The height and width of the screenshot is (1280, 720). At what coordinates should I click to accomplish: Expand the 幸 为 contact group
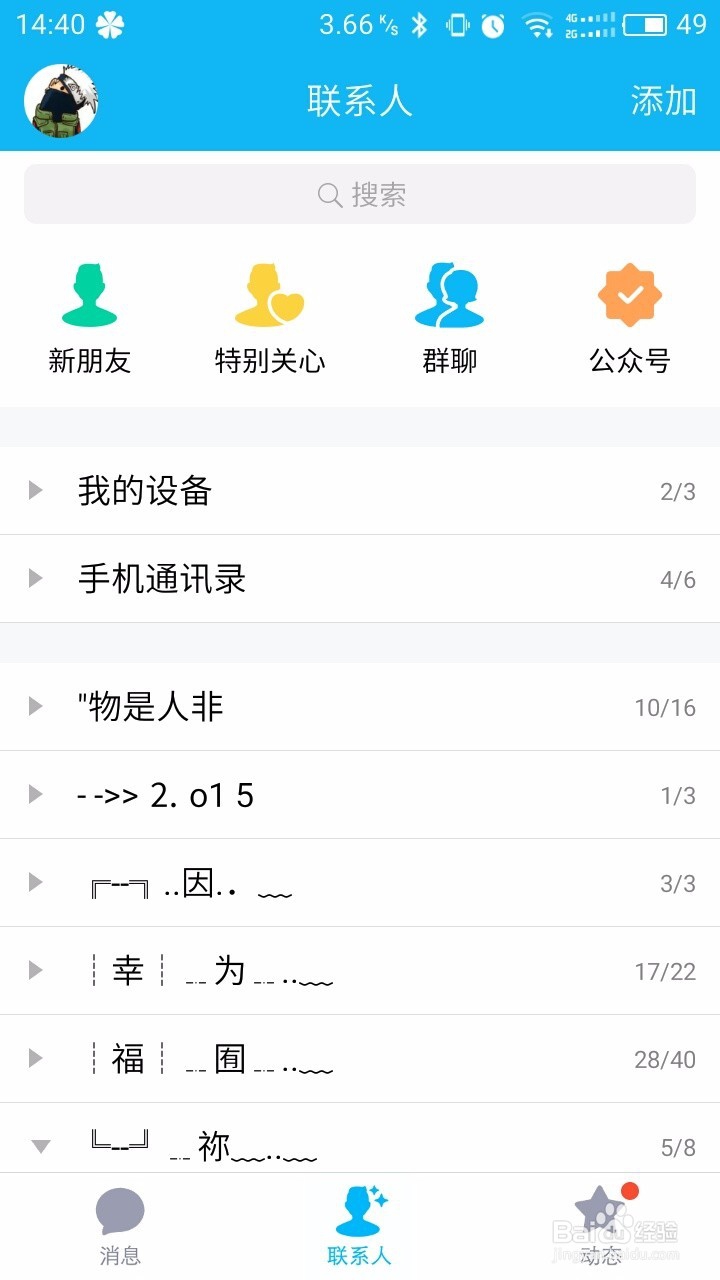click(x=360, y=971)
